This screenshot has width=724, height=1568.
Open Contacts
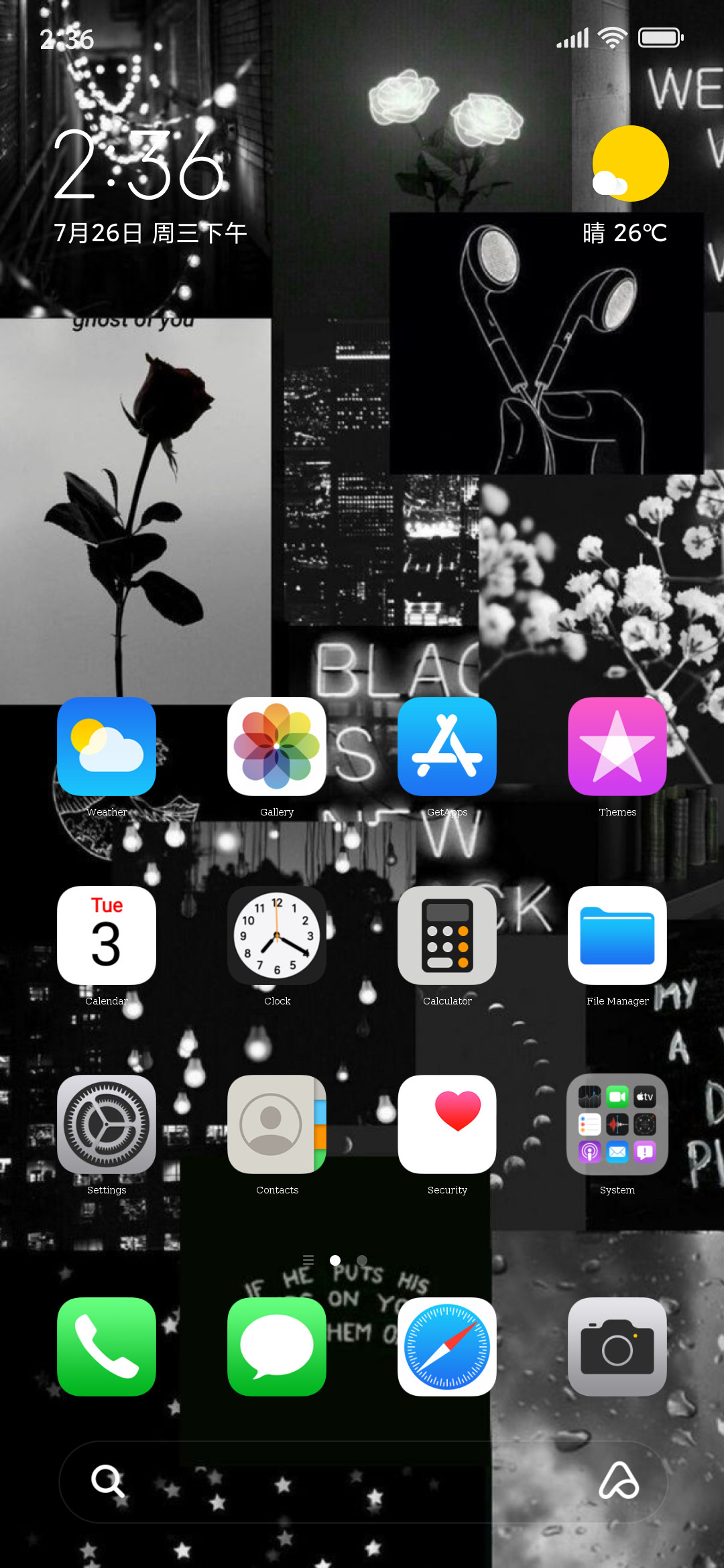pyautogui.click(x=277, y=1124)
